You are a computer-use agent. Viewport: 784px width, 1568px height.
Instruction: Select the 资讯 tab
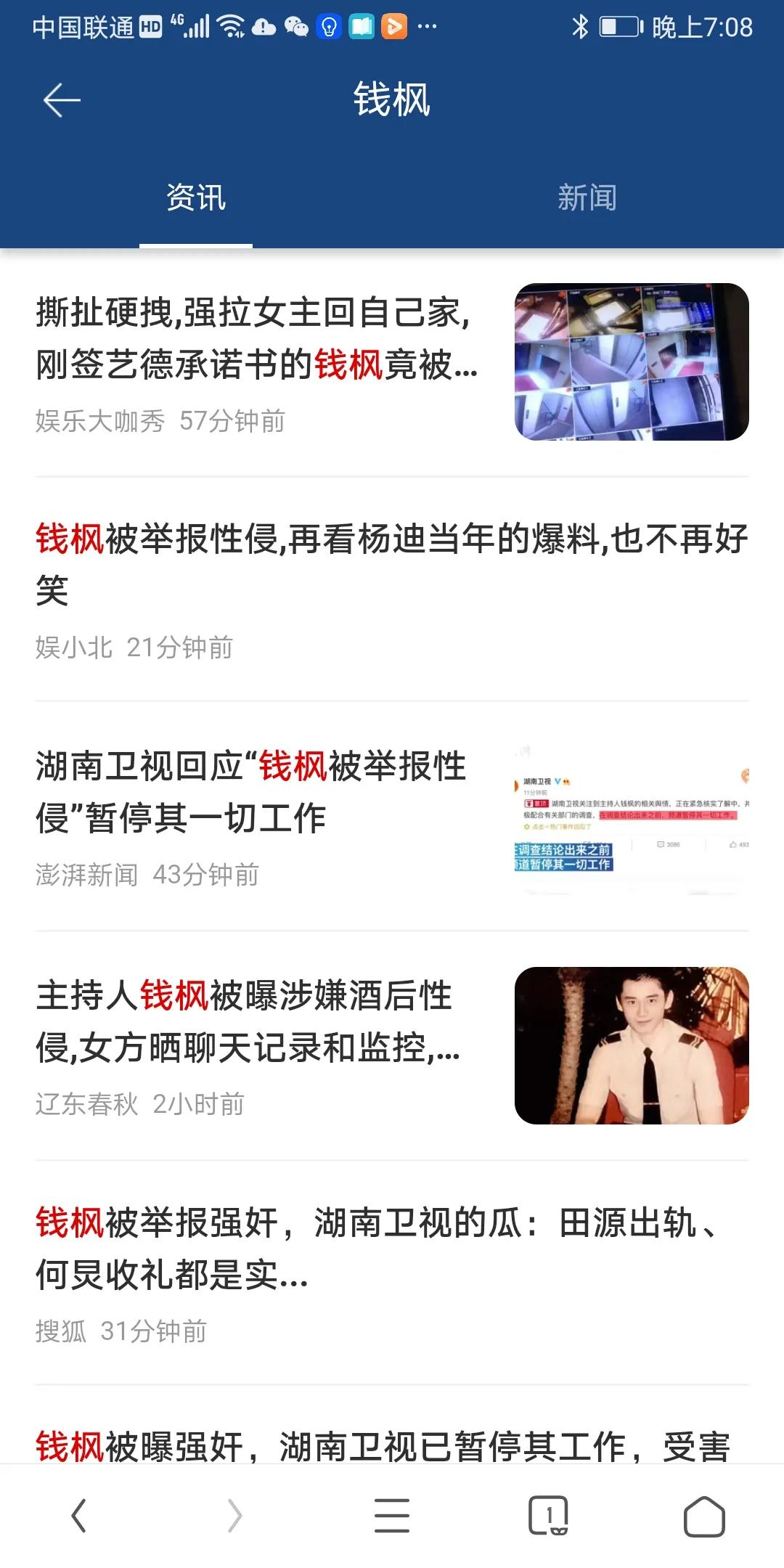click(x=196, y=197)
